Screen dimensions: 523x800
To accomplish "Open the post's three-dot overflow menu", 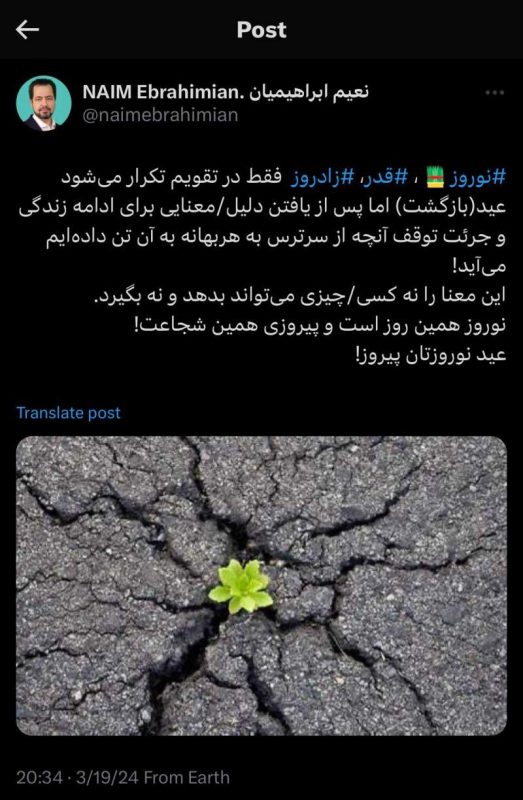I will [x=494, y=93].
